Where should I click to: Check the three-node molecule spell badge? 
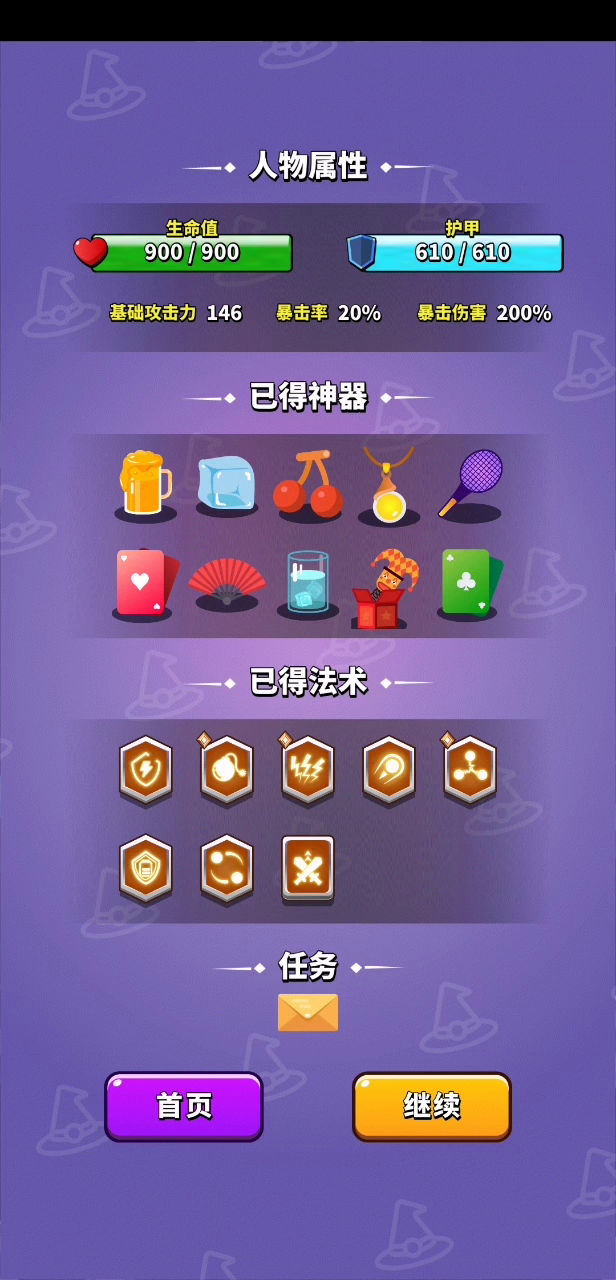[x=470, y=769]
